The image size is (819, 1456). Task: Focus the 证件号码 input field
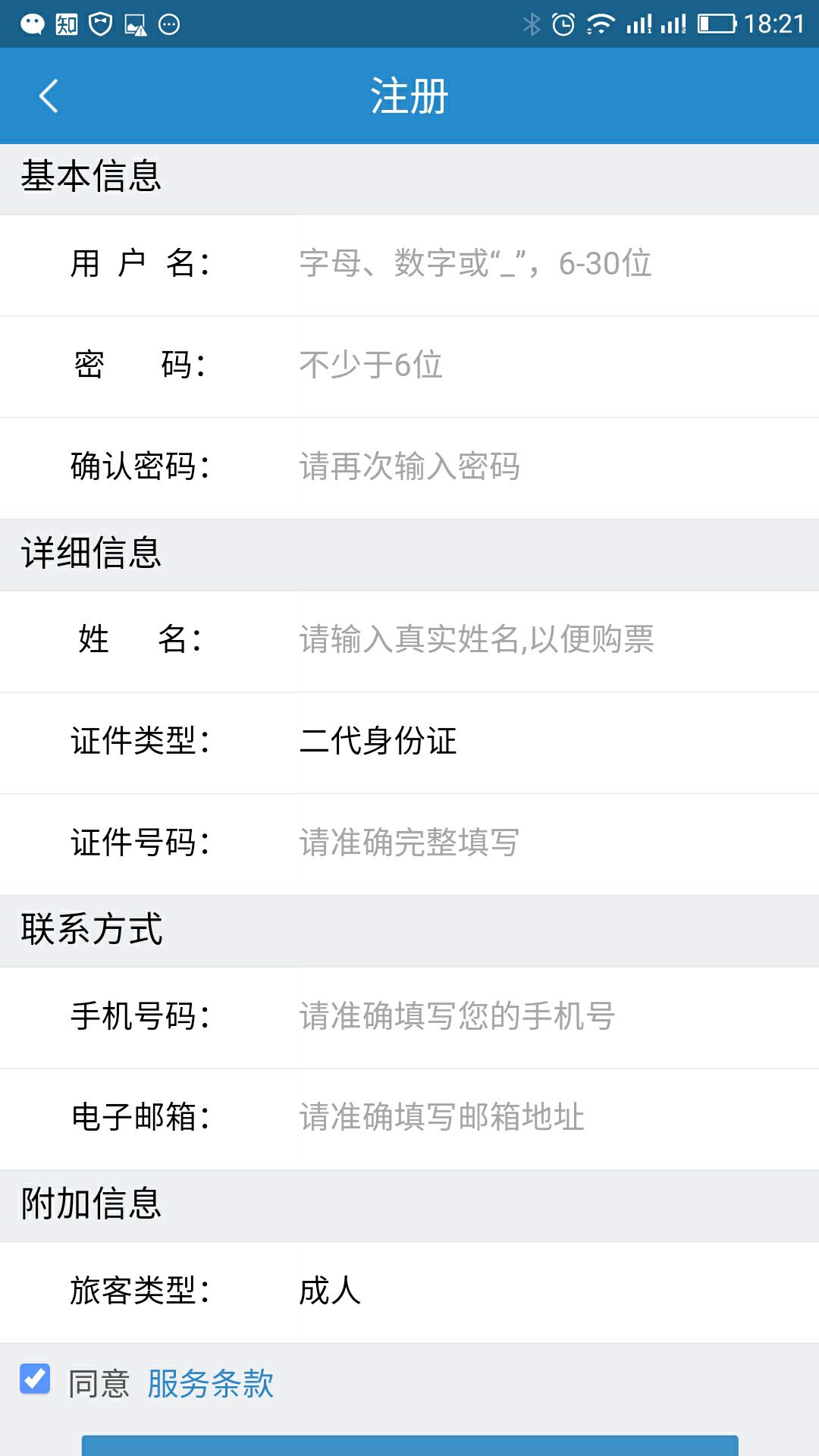tap(531, 843)
